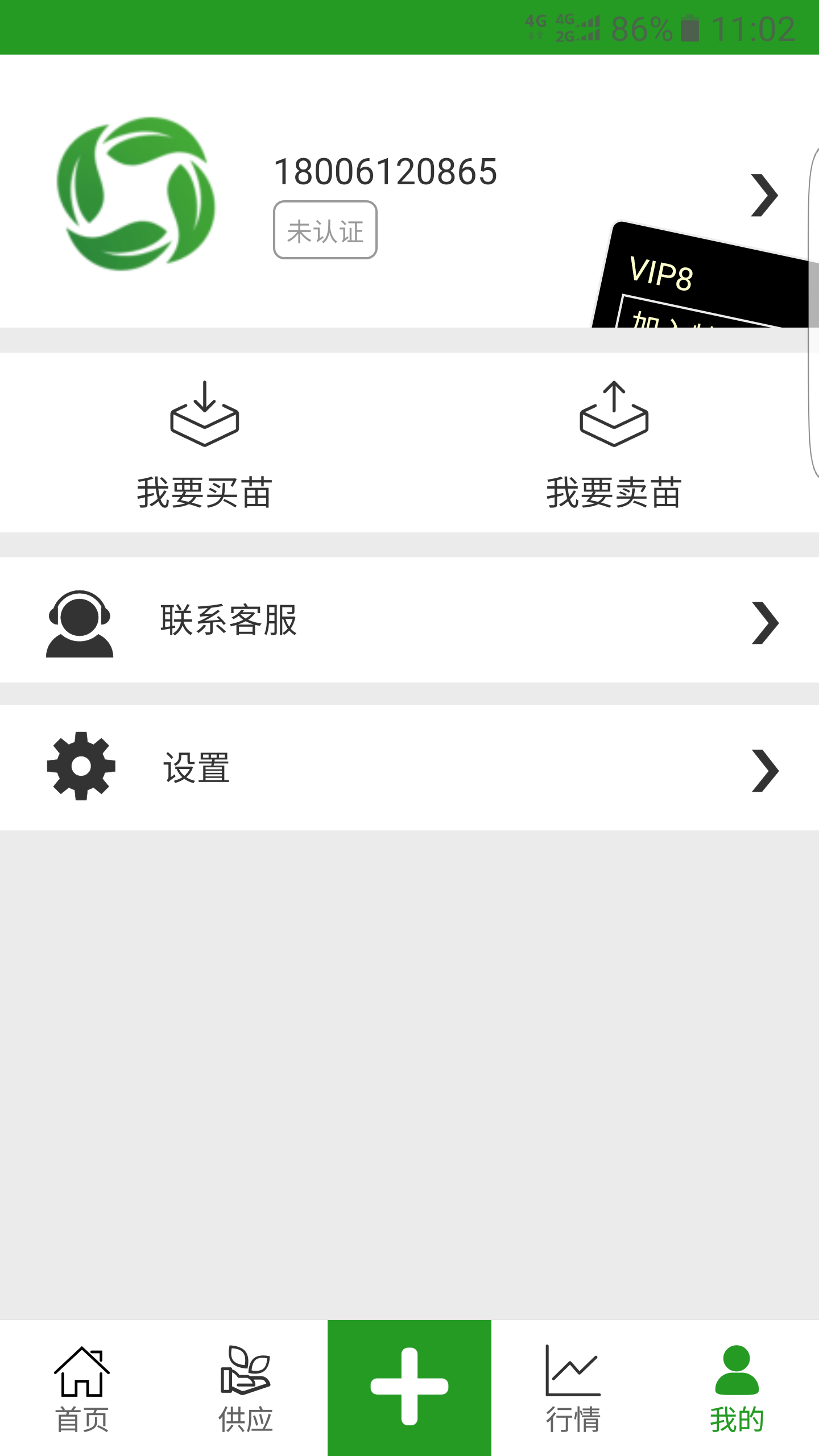This screenshot has width=819, height=1456.
Task: Switch to the 供应 supply tab
Action: pos(246,1388)
